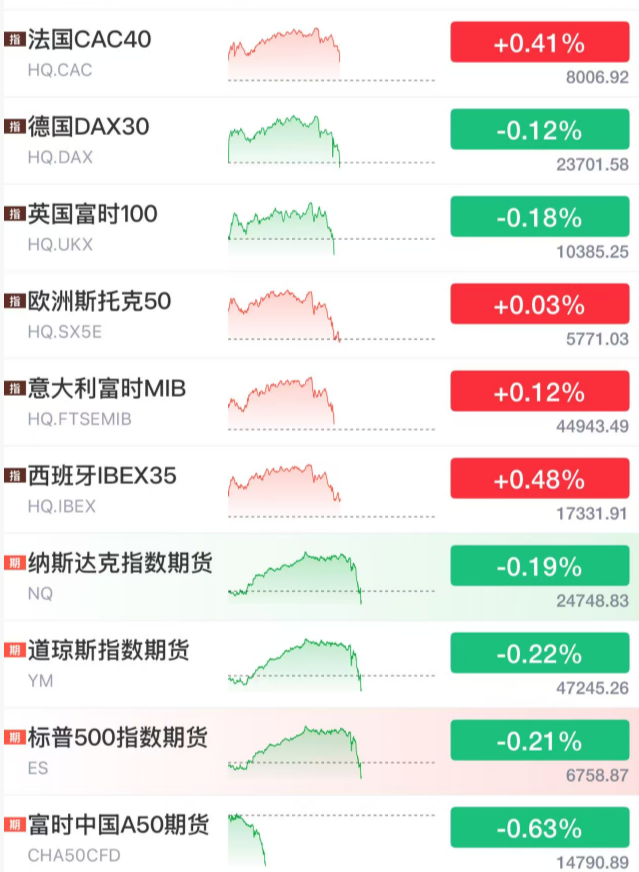Open 欧洲斯托克50 quote page
The height and width of the screenshot is (872, 639).
(x=100, y=302)
